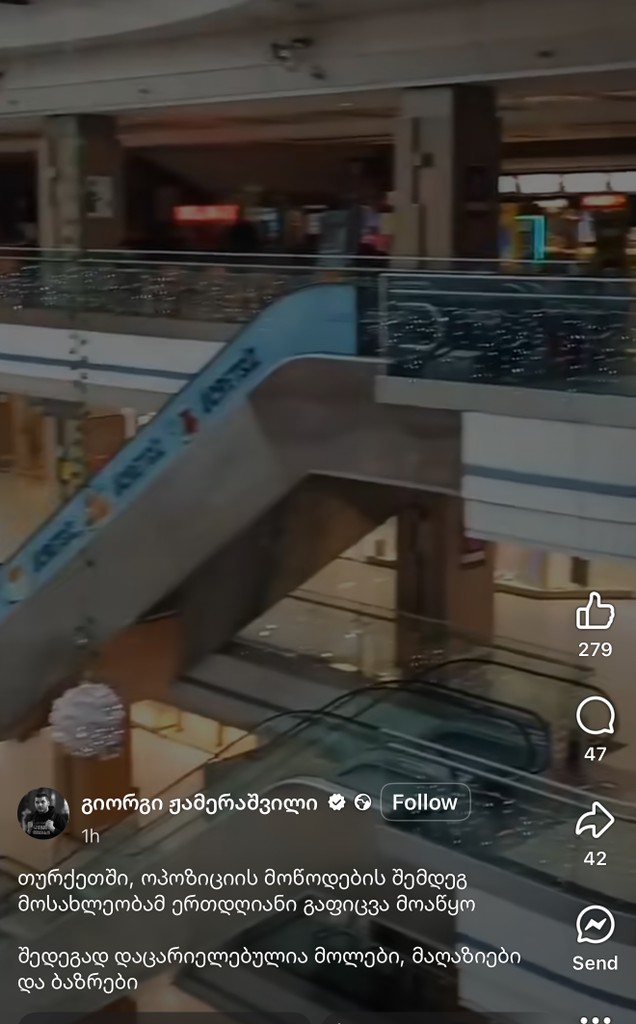Image resolution: width=636 pixels, height=1024 pixels.
Task: Follow გიორგი ჟამერაშვილი
Action: (424, 802)
